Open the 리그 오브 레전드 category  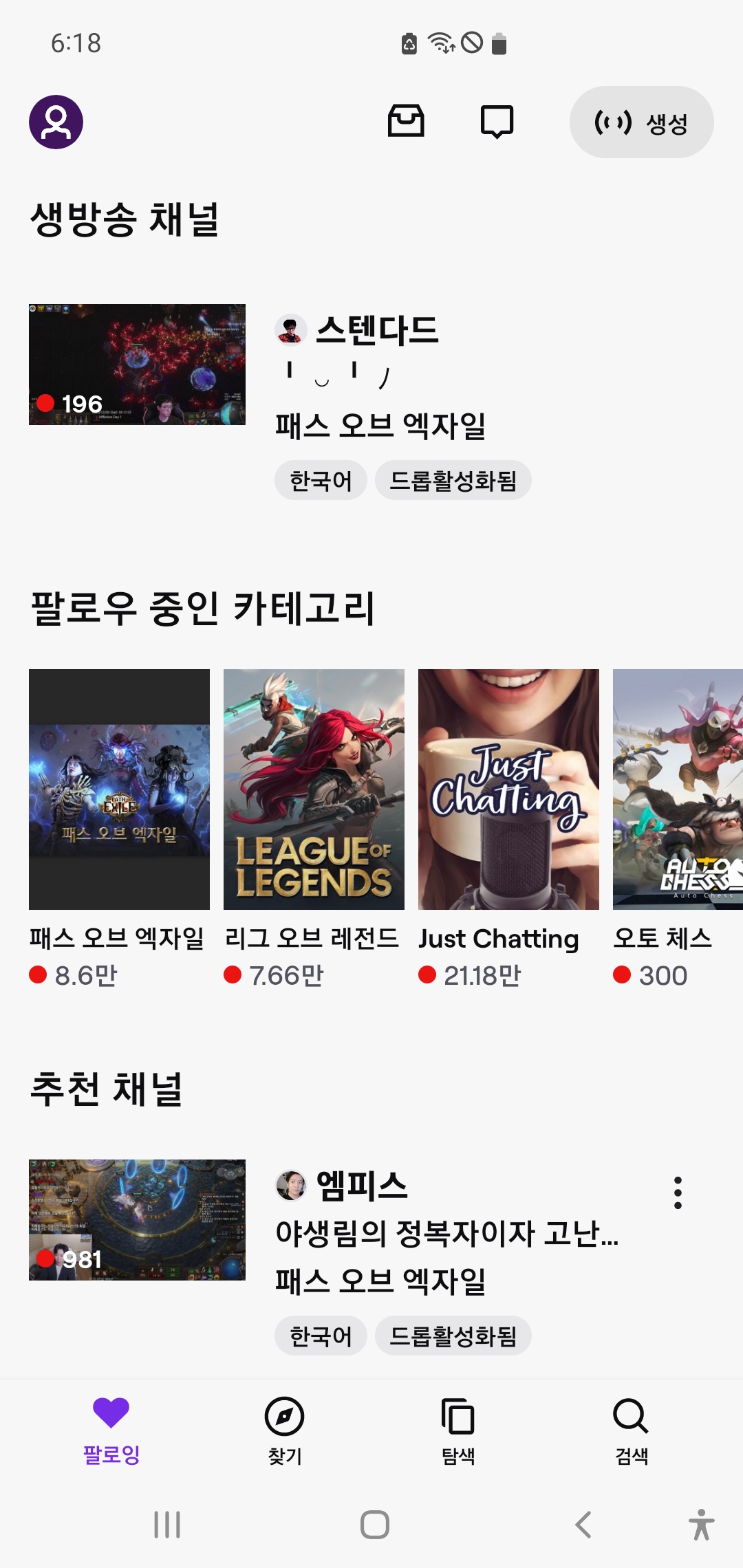[x=314, y=789]
